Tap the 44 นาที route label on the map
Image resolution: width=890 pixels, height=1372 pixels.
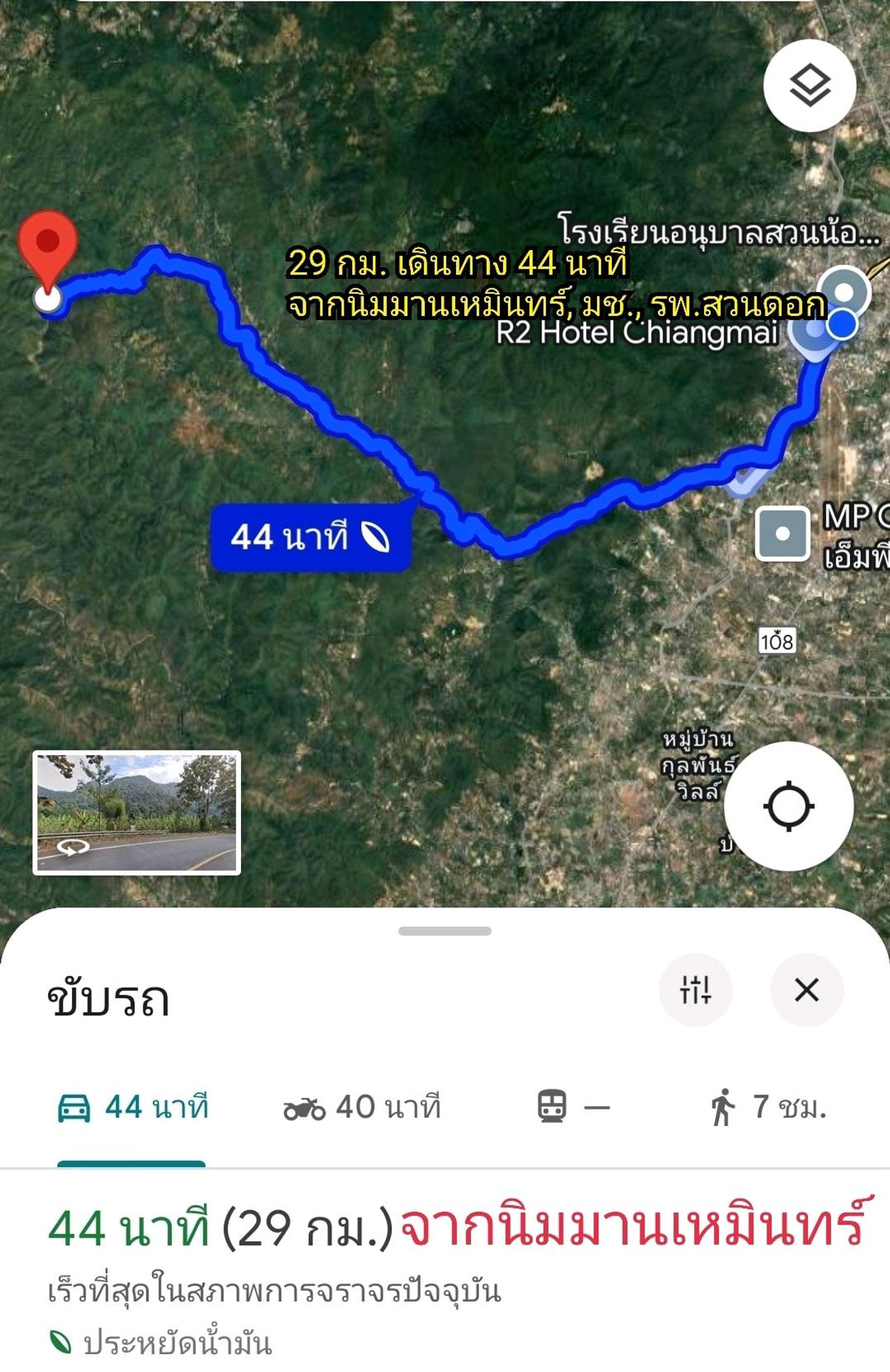(310, 537)
